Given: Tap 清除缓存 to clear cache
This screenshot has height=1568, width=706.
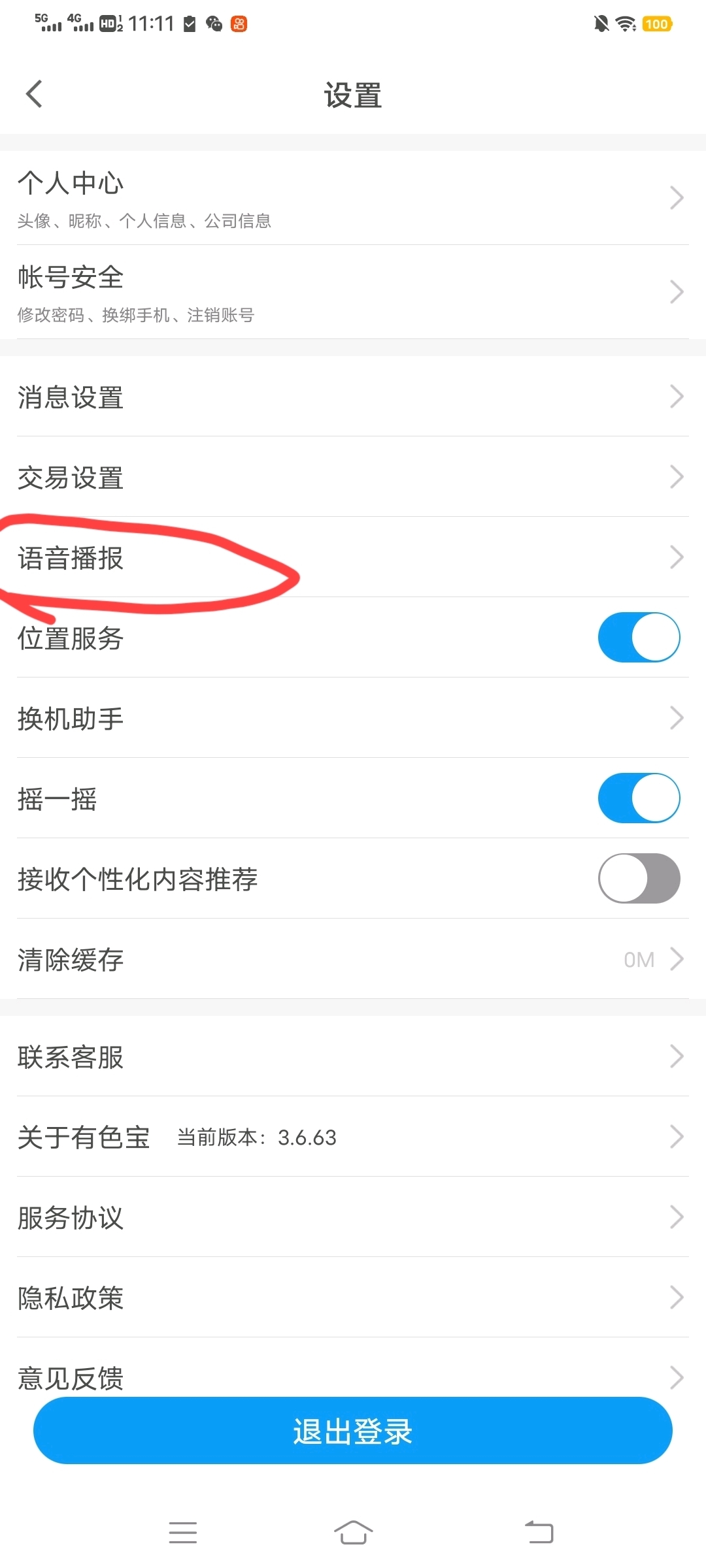Looking at the screenshot, I should click(353, 959).
